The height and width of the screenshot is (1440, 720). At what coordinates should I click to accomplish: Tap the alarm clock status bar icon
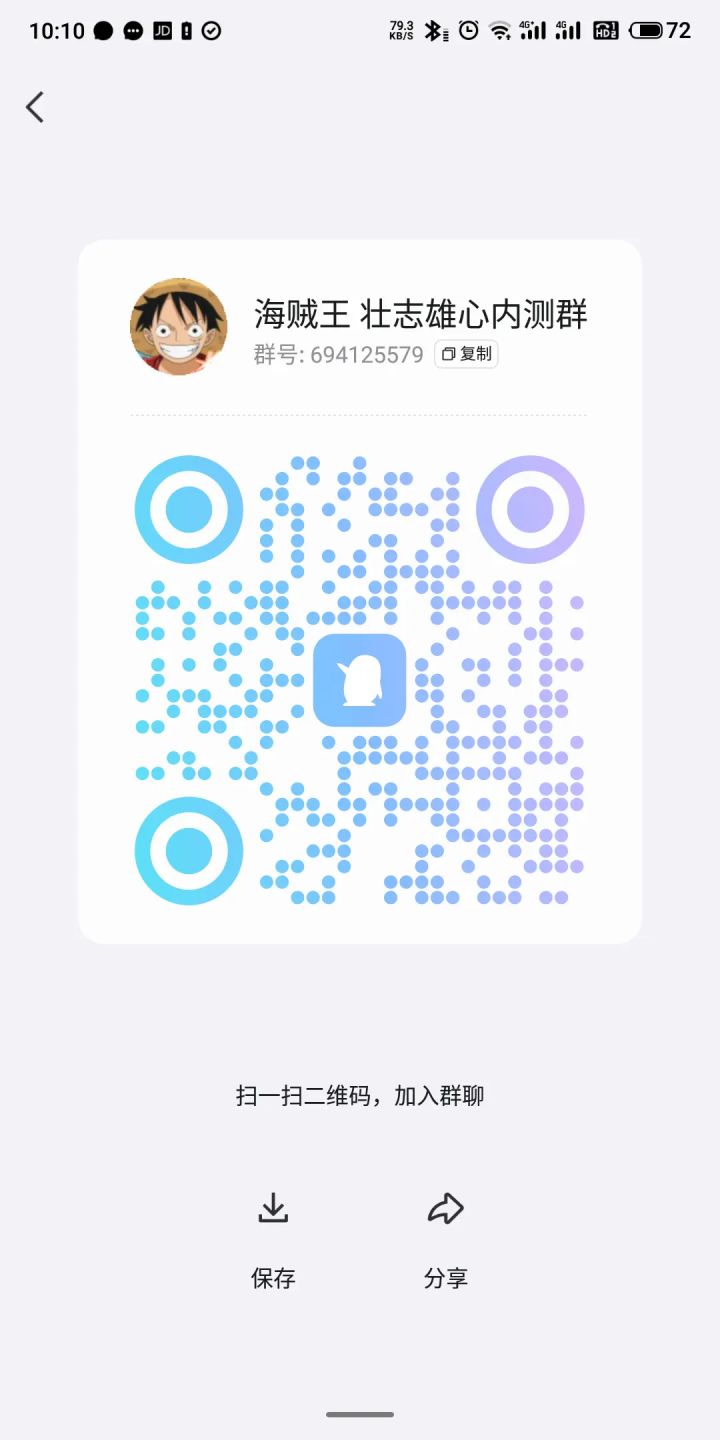click(x=470, y=31)
